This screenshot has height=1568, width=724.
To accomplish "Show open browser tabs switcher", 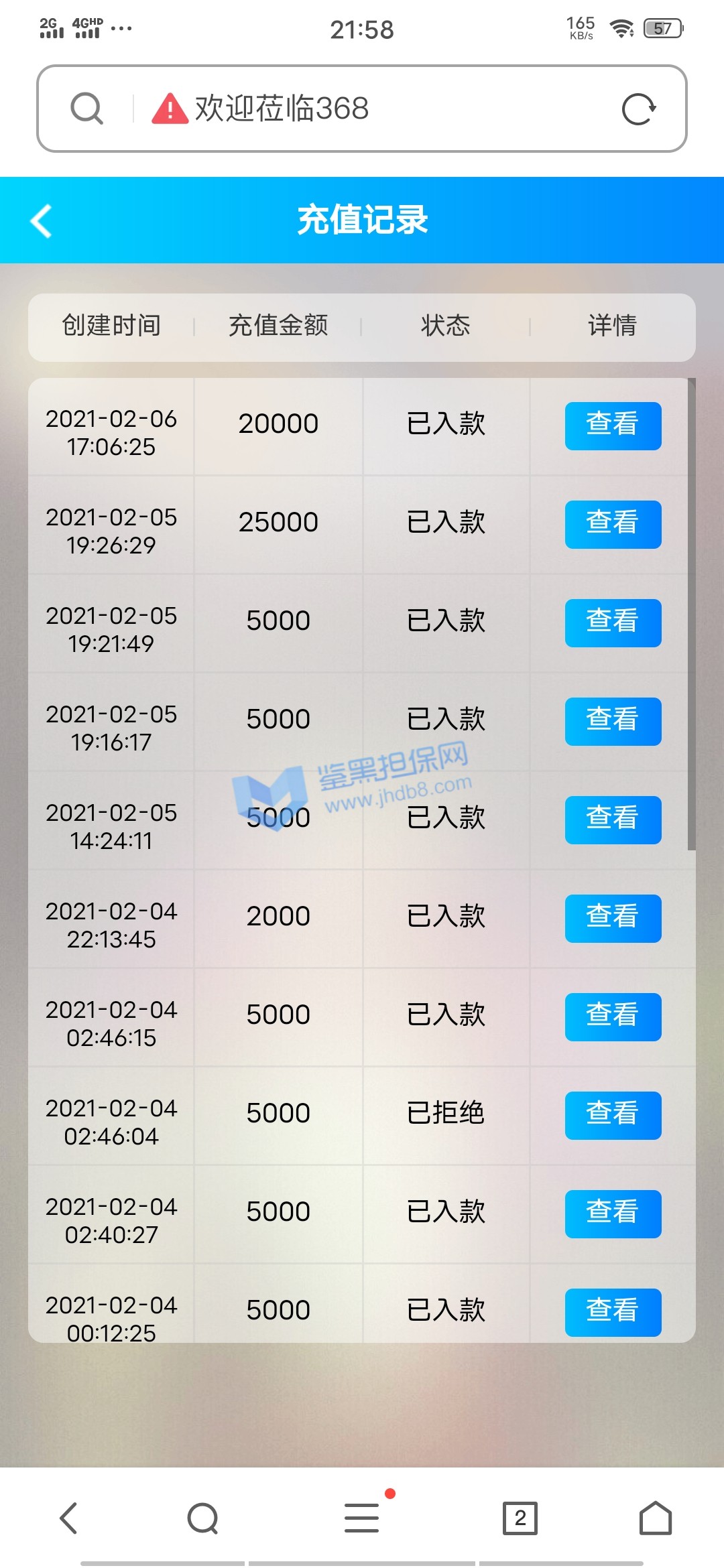I will pos(520,1518).
